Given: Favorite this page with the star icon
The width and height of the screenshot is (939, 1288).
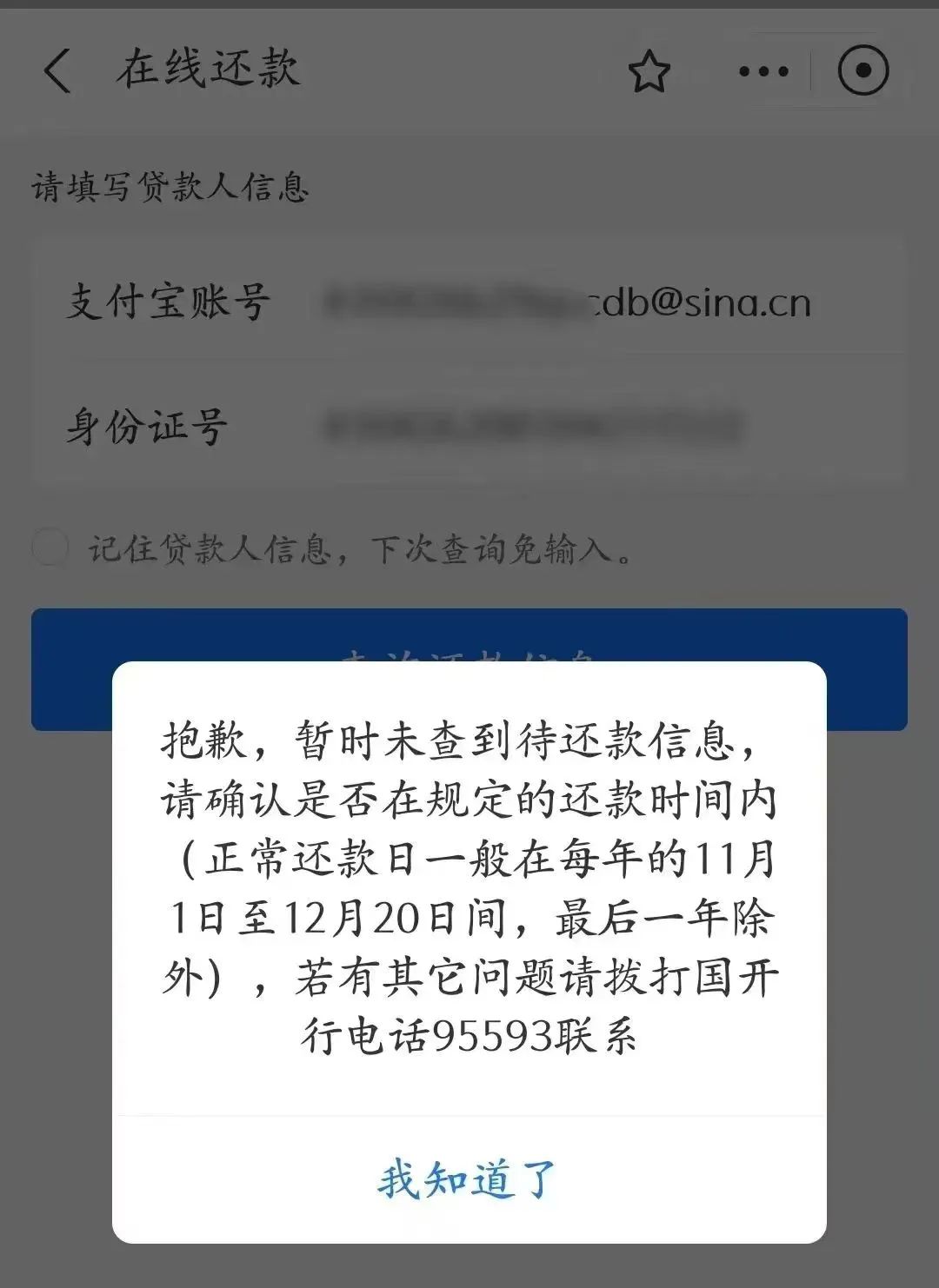Looking at the screenshot, I should point(649,71).
